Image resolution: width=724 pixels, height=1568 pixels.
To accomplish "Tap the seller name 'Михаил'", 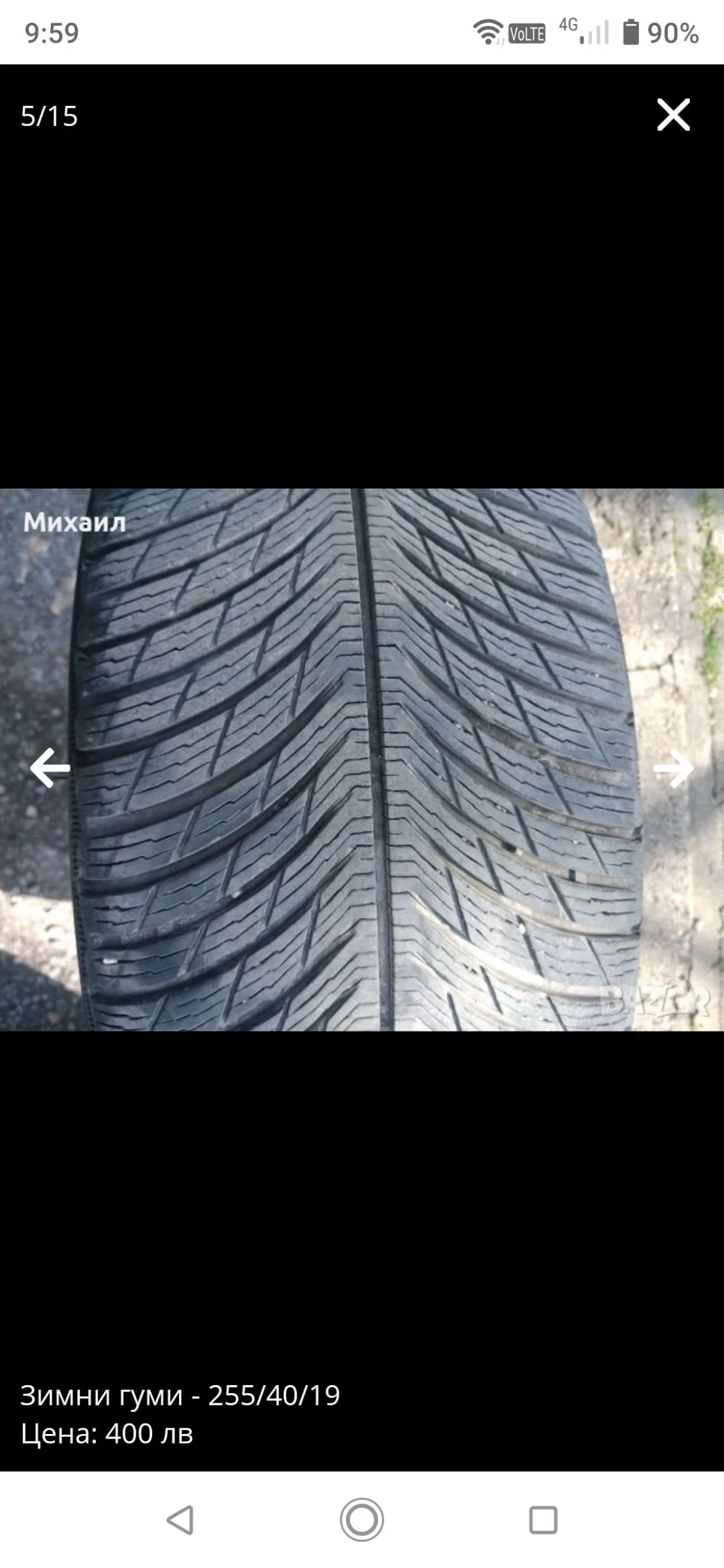I will tap(74, 523).
